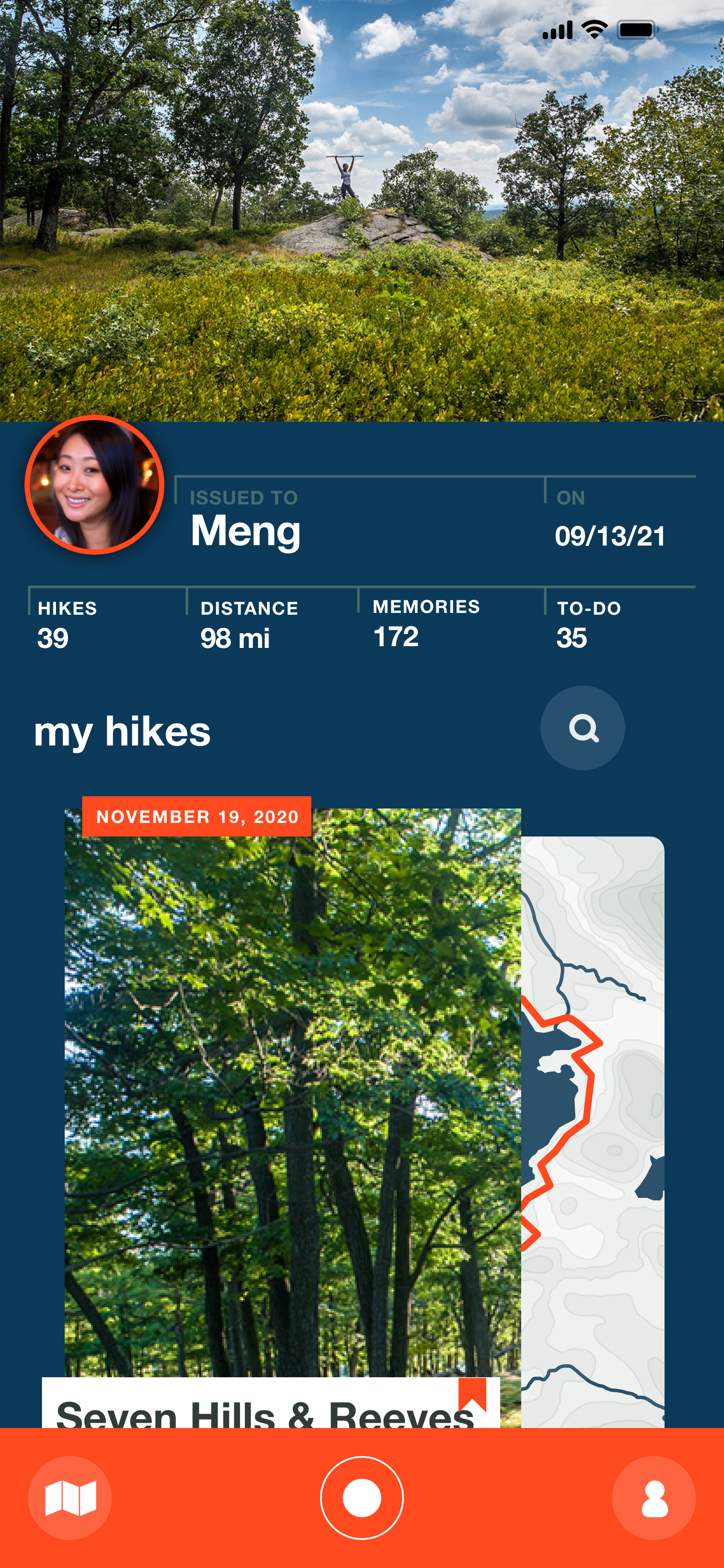
Task: Open Meng's profile picture
Action: pos(94,485)
